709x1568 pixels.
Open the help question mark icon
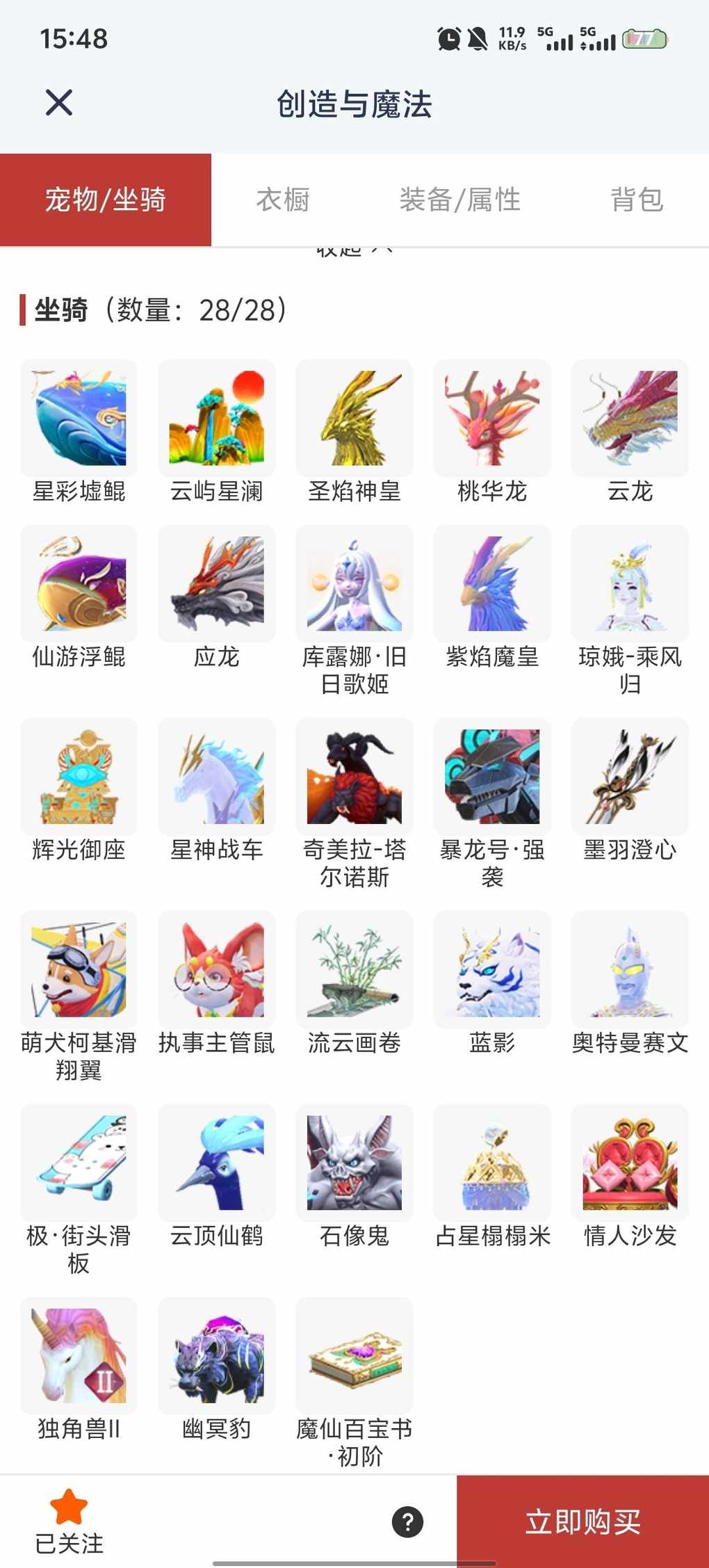(408, 1521)
